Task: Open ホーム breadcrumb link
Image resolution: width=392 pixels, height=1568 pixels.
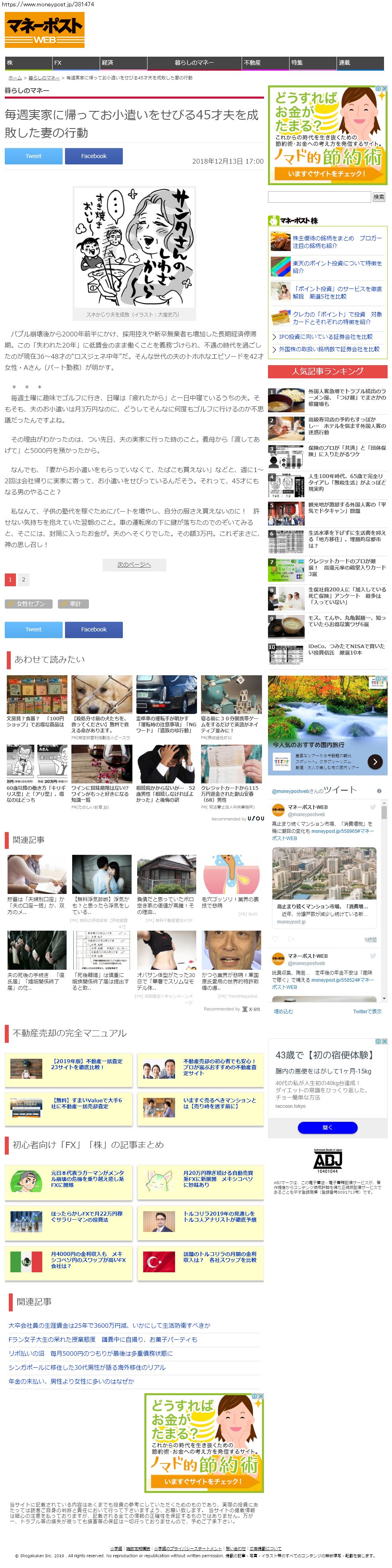Action: coord(15,78)
